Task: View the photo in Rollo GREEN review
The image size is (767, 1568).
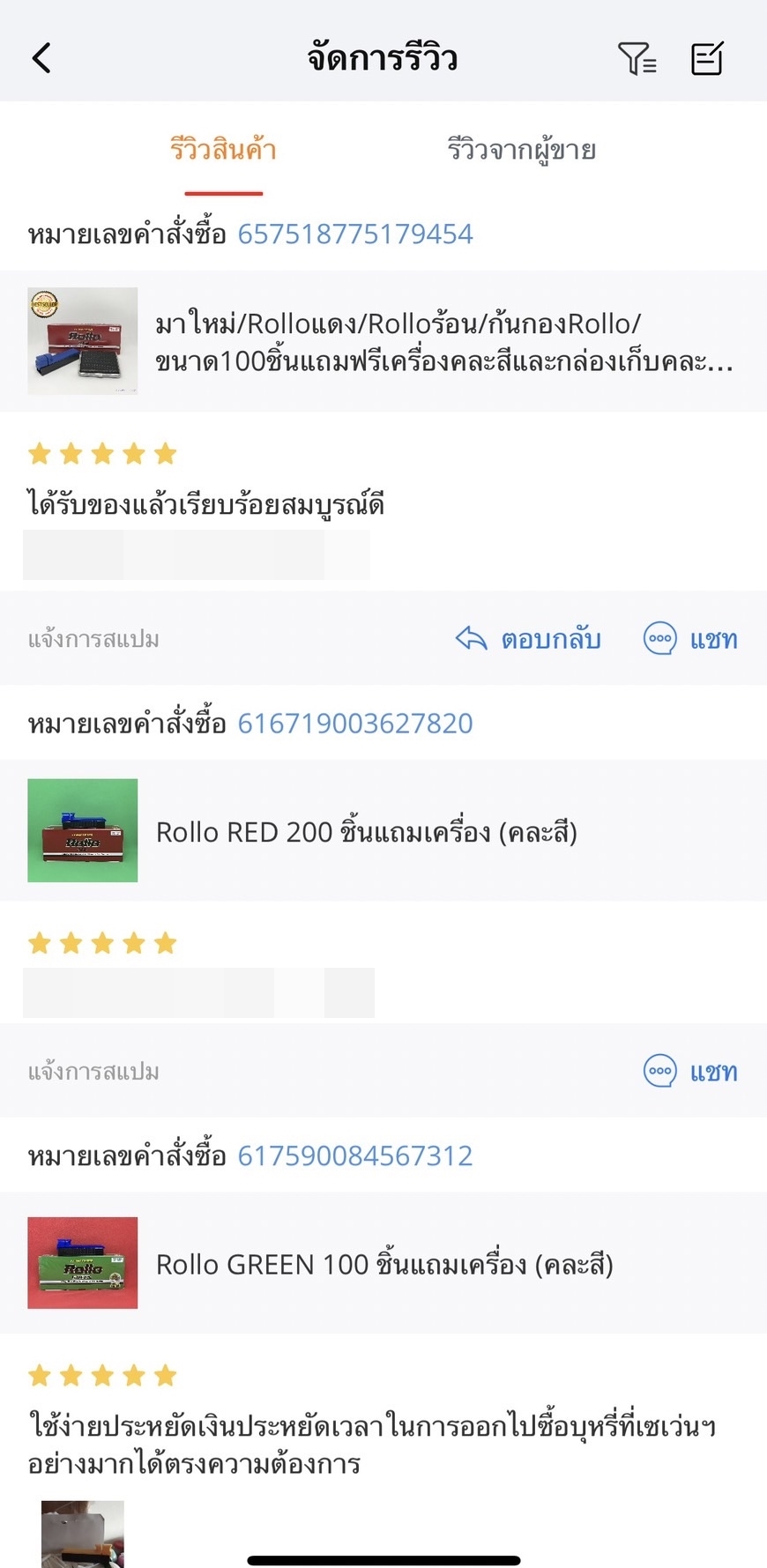Action: 83,1532
